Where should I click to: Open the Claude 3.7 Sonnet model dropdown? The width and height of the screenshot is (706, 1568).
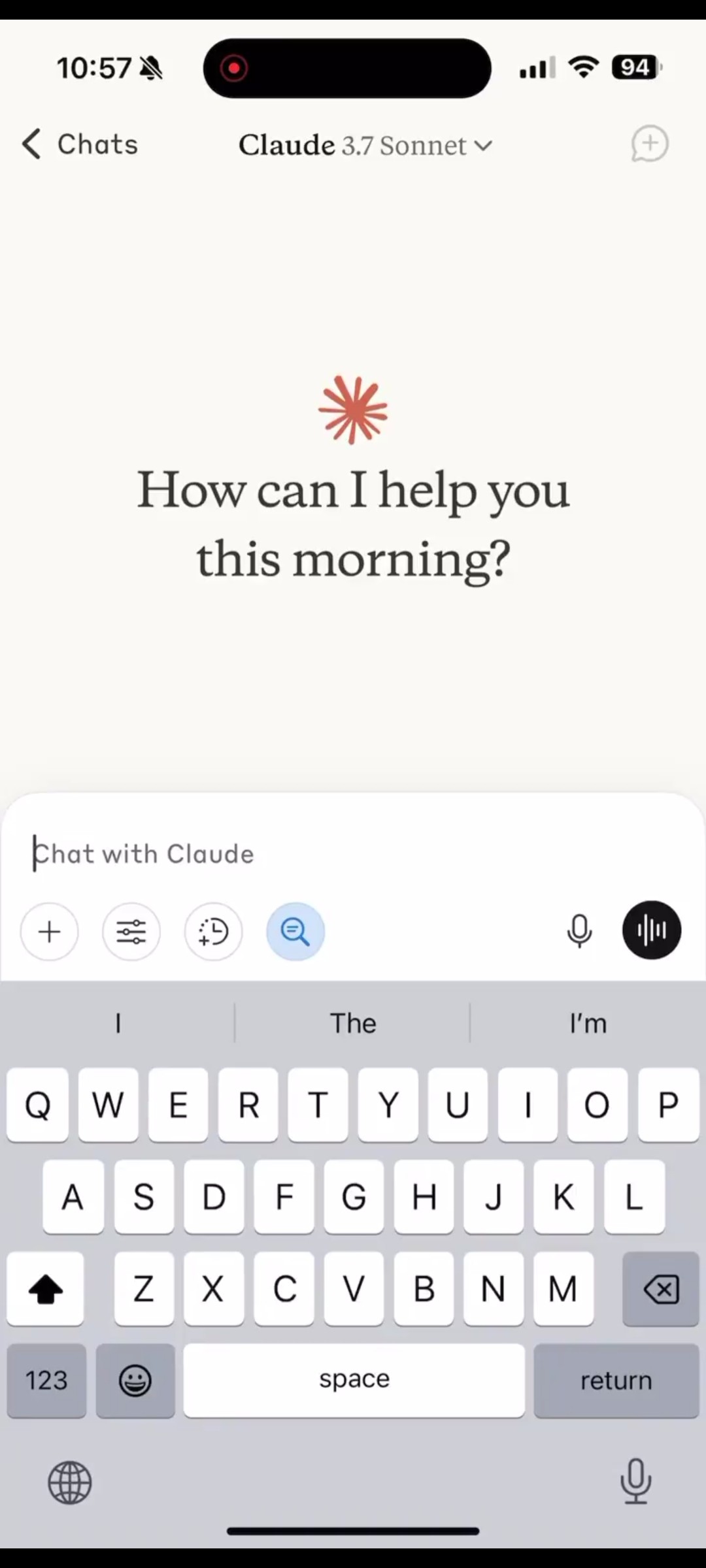click(x=365, y=145)
